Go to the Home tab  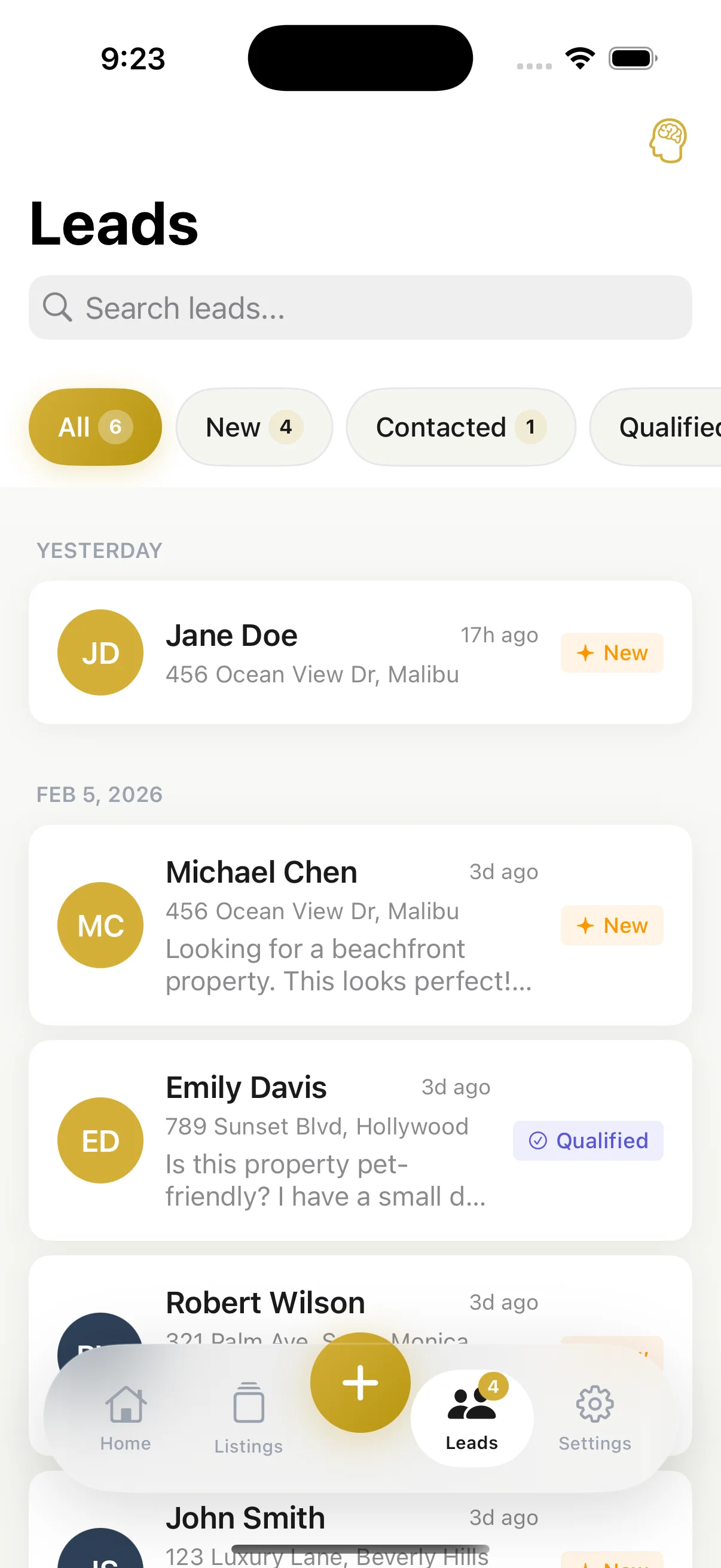pos(126,1418)
